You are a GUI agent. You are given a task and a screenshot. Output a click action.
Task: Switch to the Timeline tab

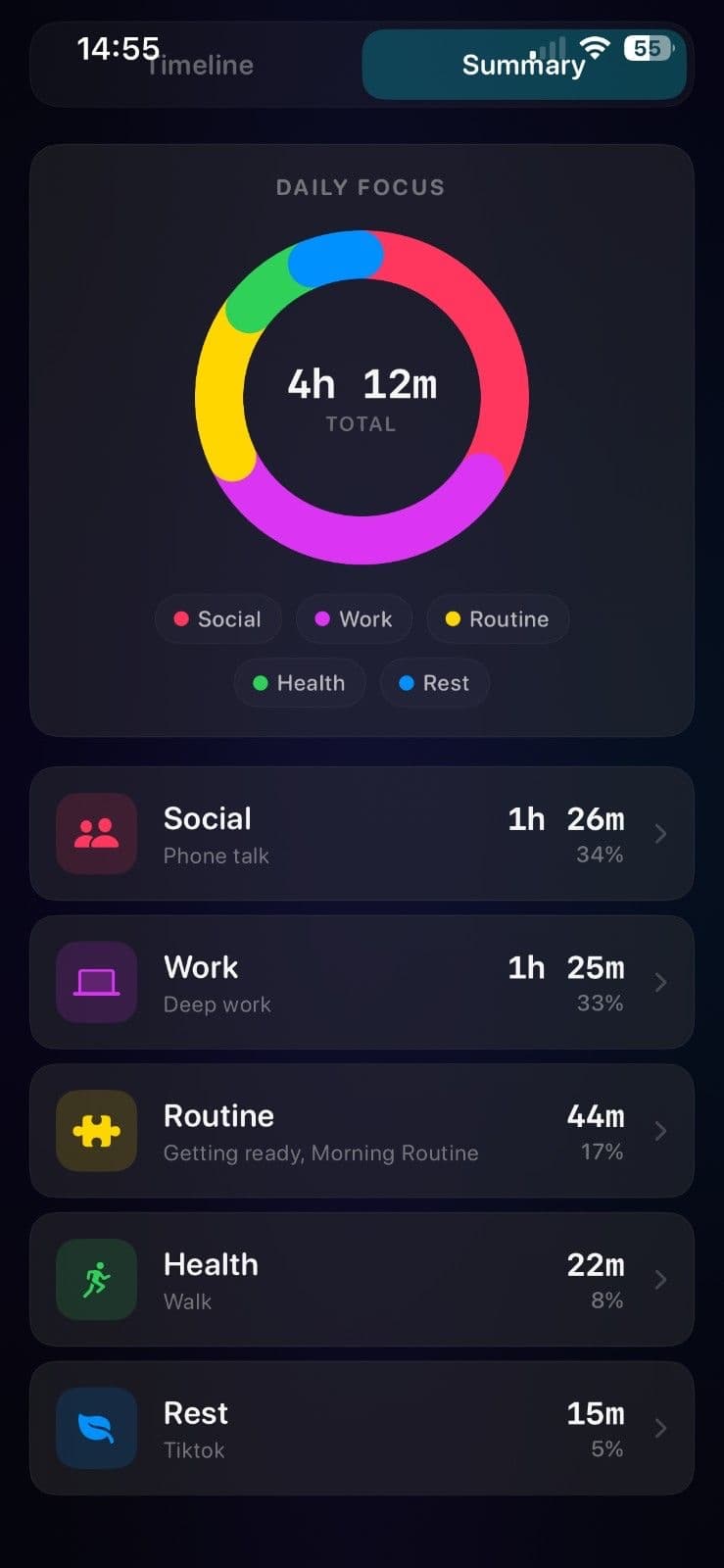(200, 65)
